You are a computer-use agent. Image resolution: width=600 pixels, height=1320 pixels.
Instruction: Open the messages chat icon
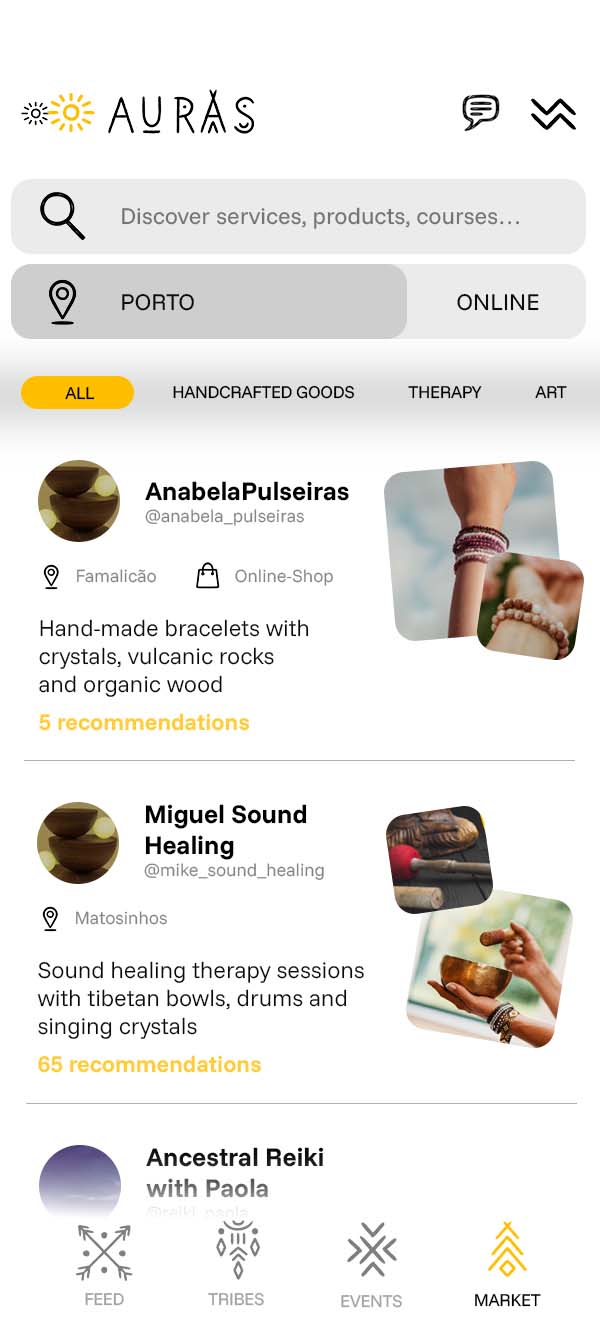tap(480, 112)
